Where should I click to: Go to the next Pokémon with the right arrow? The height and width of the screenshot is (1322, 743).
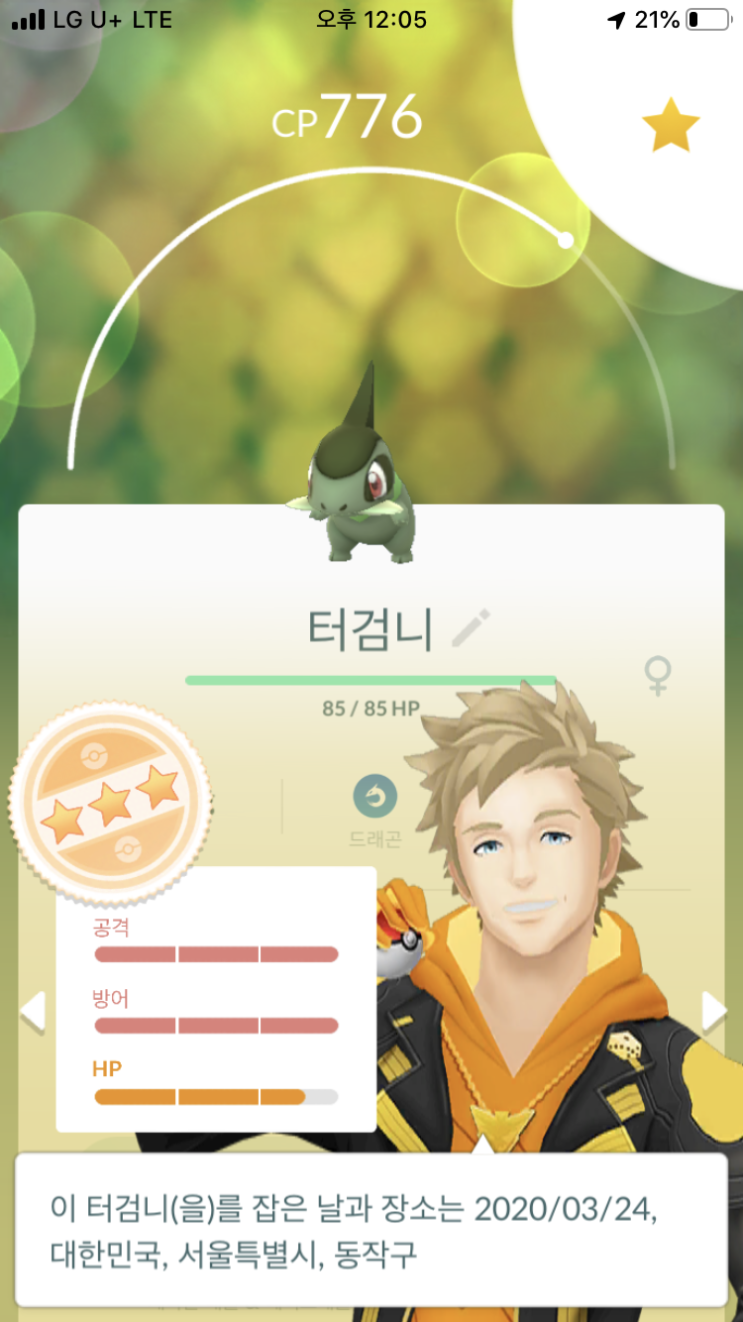point(713,1011)
